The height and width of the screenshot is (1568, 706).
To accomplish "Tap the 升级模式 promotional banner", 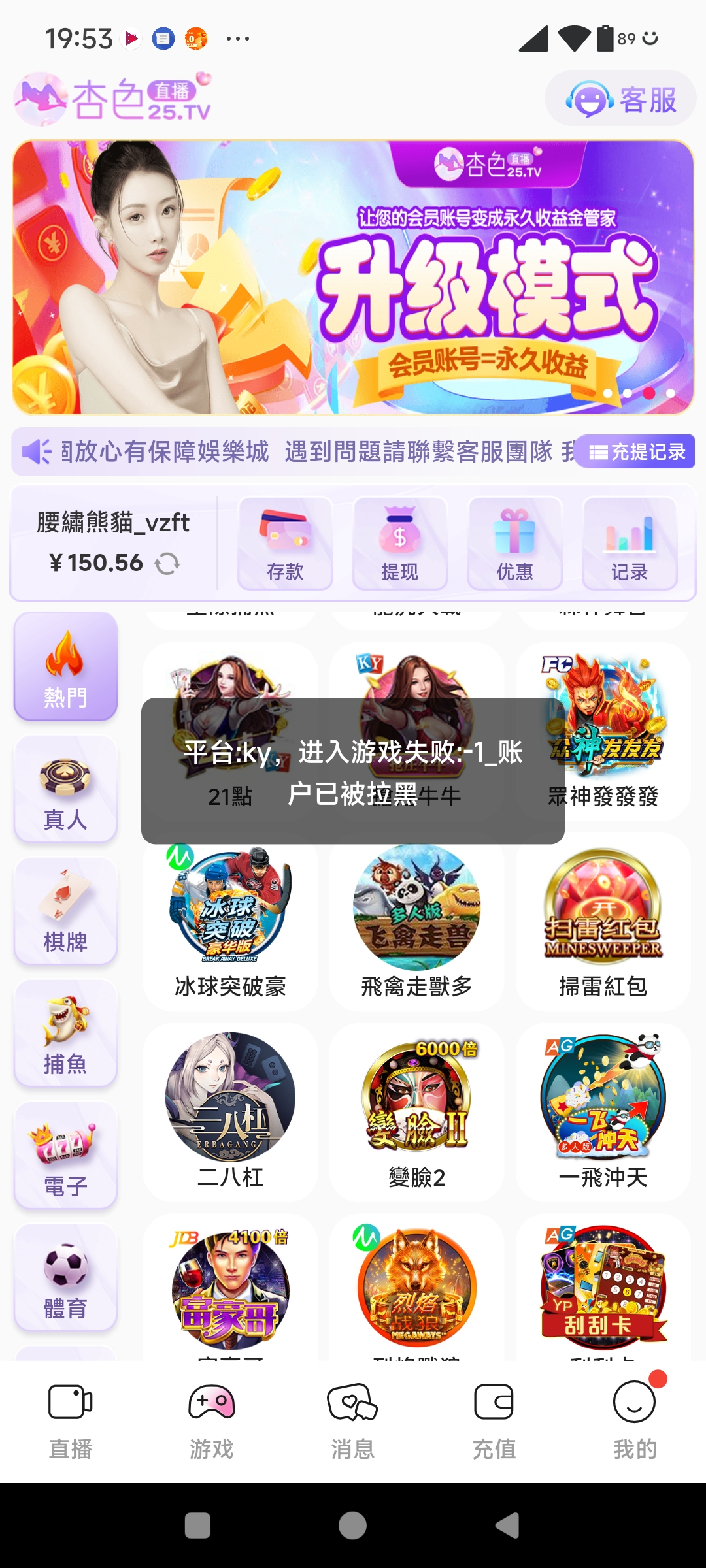I will point(353,274).
